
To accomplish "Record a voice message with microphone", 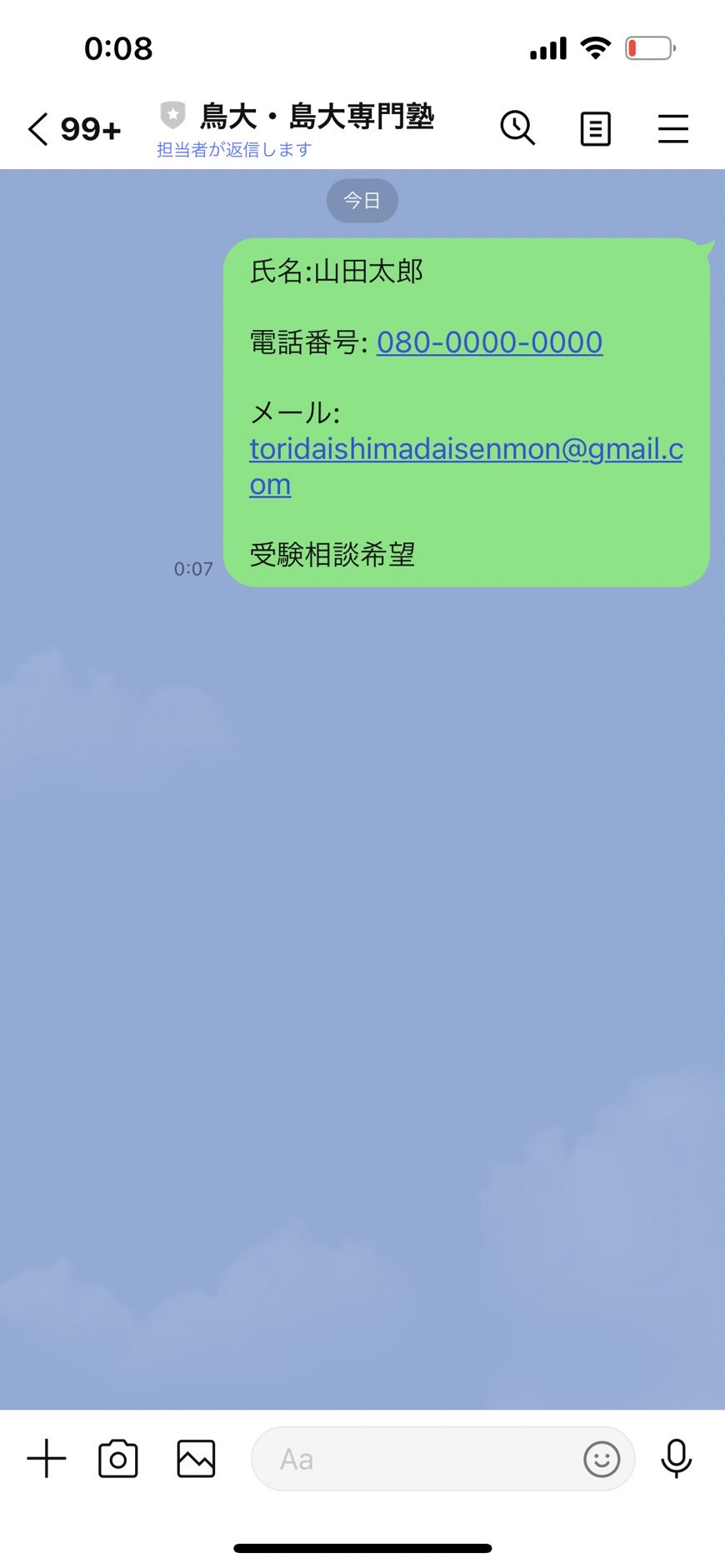I will 676,1459.
